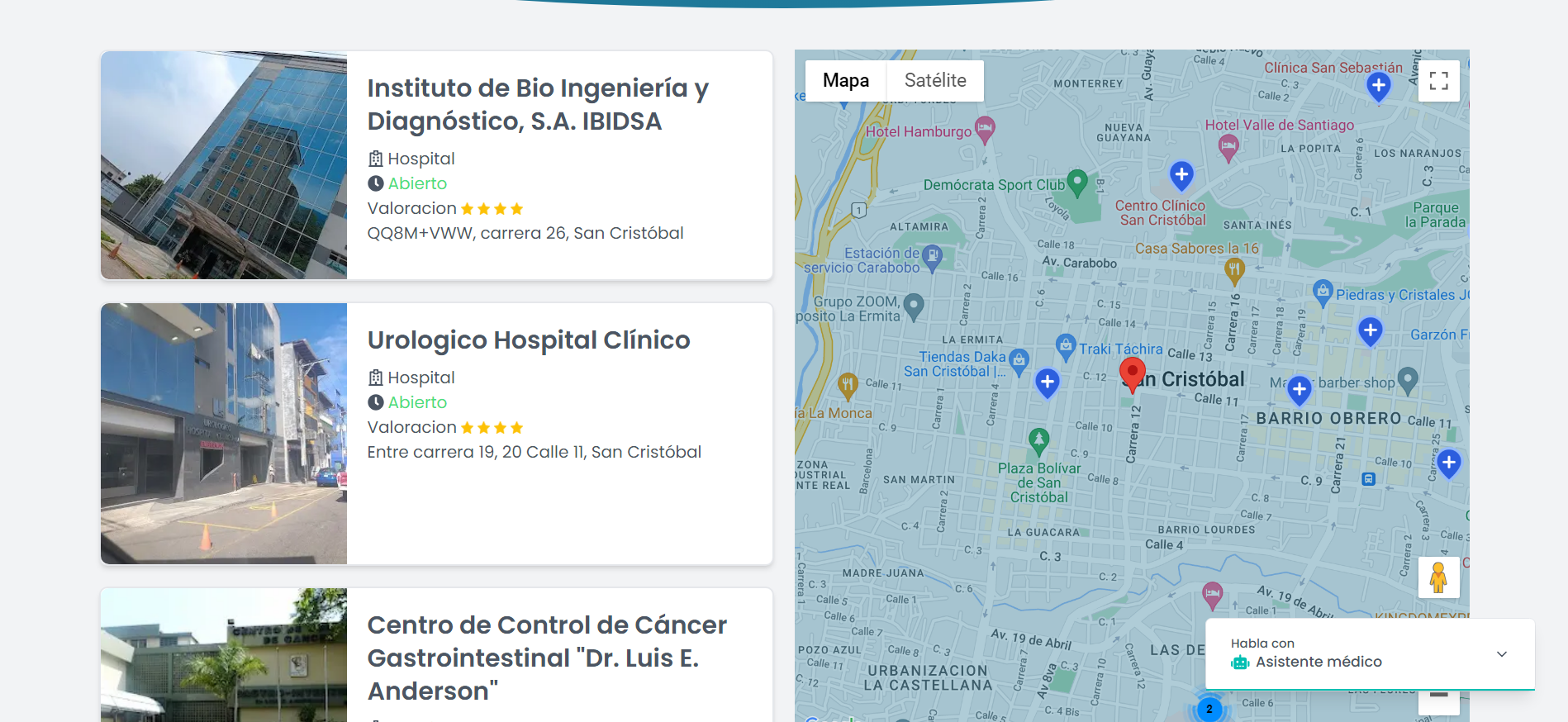Expand the Asistente médico chat panel
1568x722 pixels.
pyautogui.click(x=1501, y=653)
